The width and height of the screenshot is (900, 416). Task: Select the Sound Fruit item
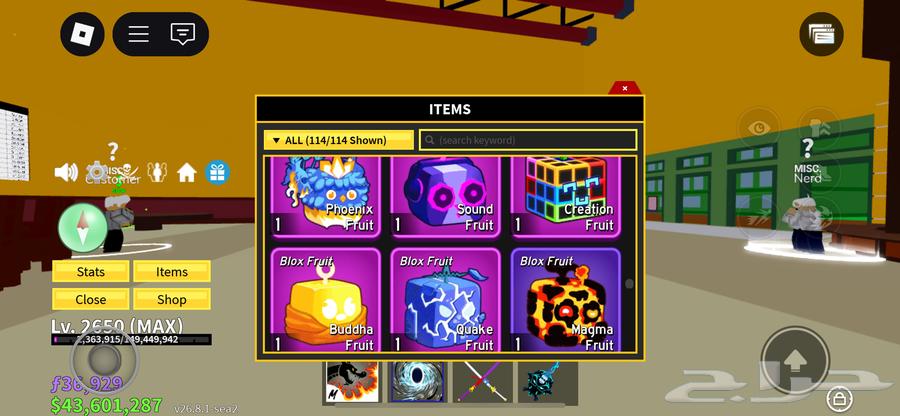445,195
